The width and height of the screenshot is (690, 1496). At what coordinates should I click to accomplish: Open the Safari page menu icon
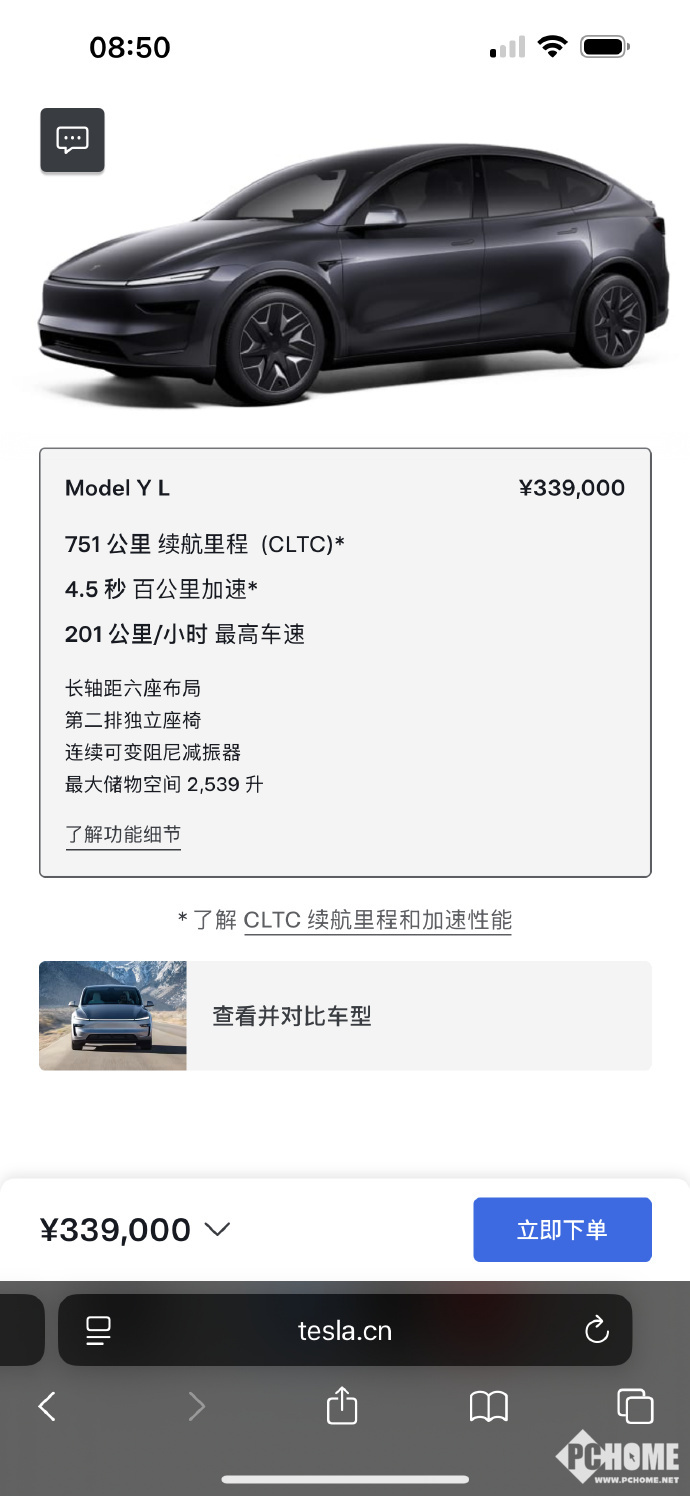point(98,1330)
